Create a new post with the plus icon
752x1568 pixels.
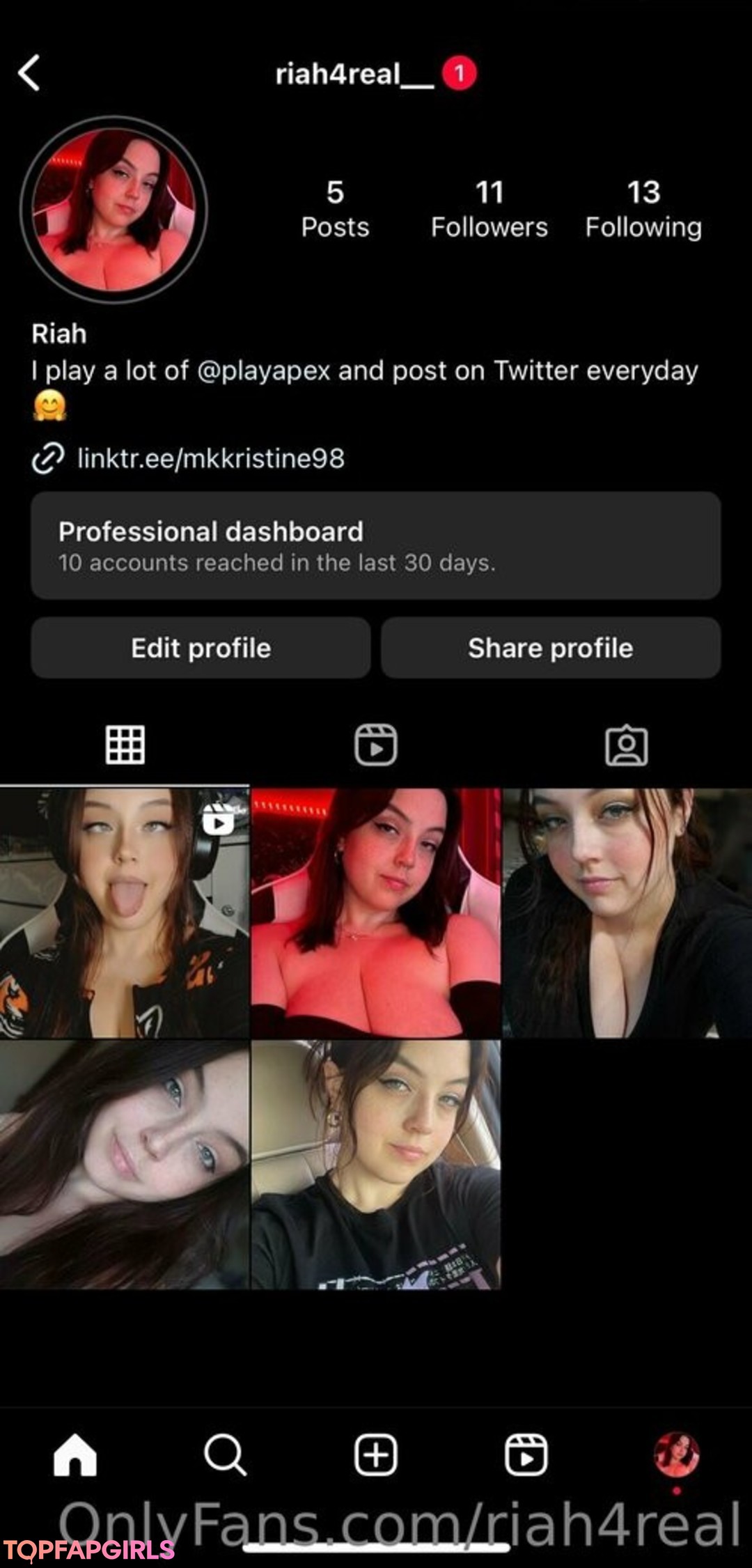pos(376,1454)
